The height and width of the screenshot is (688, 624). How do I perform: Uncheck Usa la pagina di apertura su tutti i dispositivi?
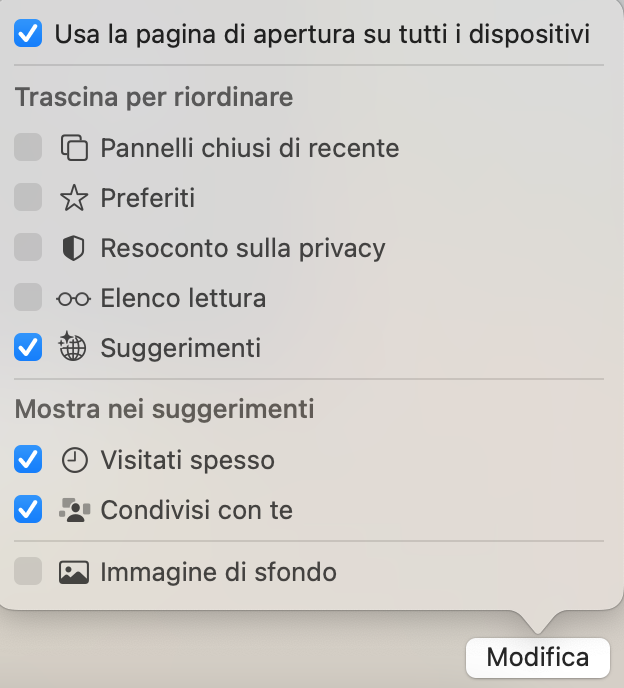(x=28, y=34)
